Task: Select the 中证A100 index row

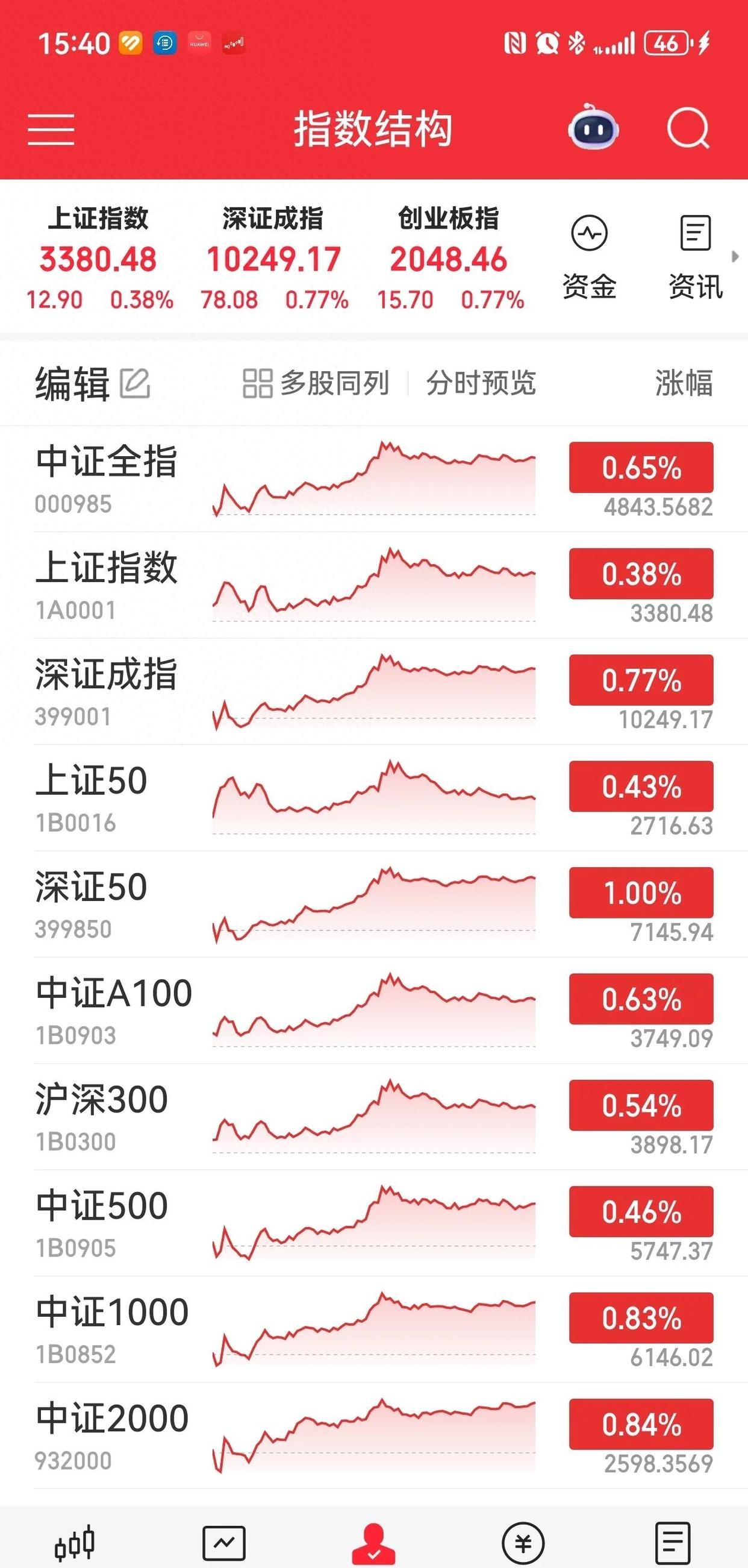Action: point(114,1011)
